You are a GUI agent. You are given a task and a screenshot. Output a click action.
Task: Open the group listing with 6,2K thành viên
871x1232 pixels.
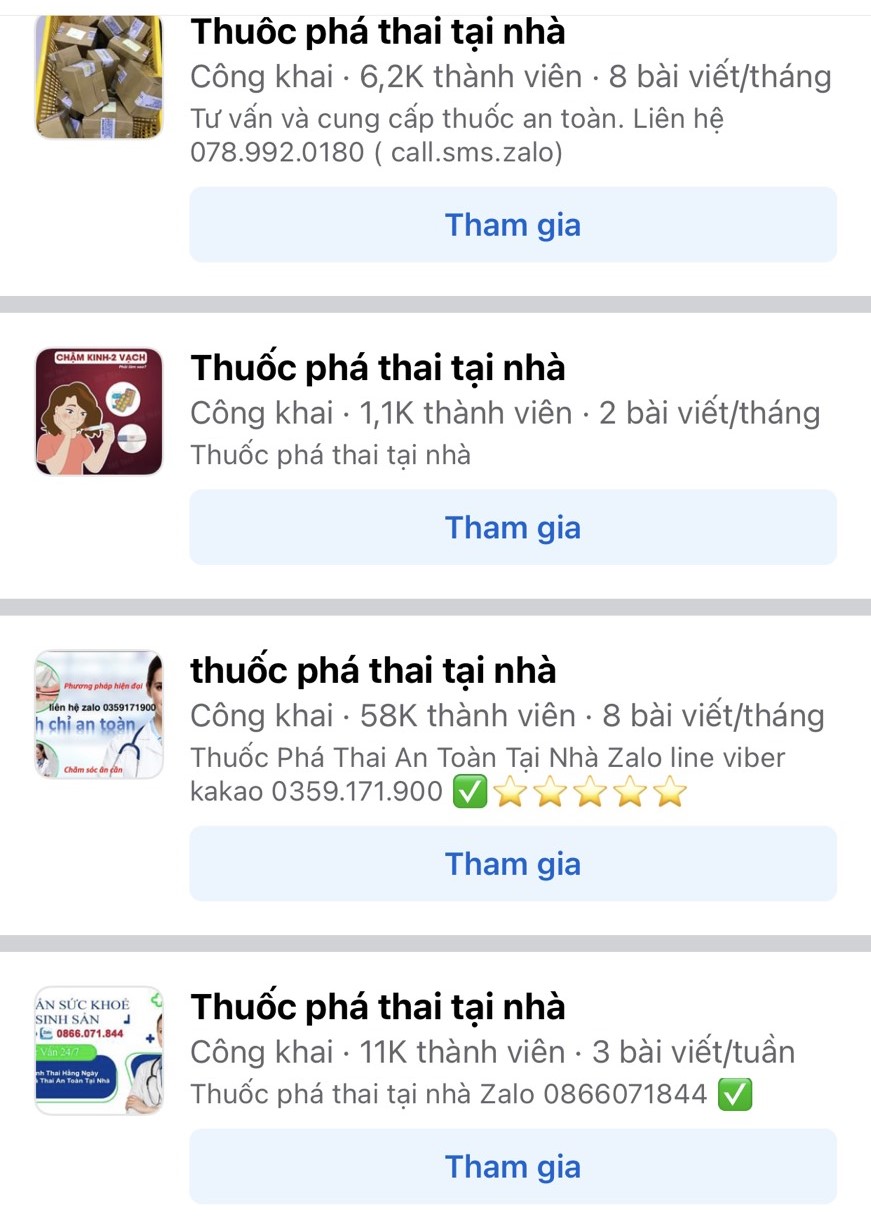(378, 33)
